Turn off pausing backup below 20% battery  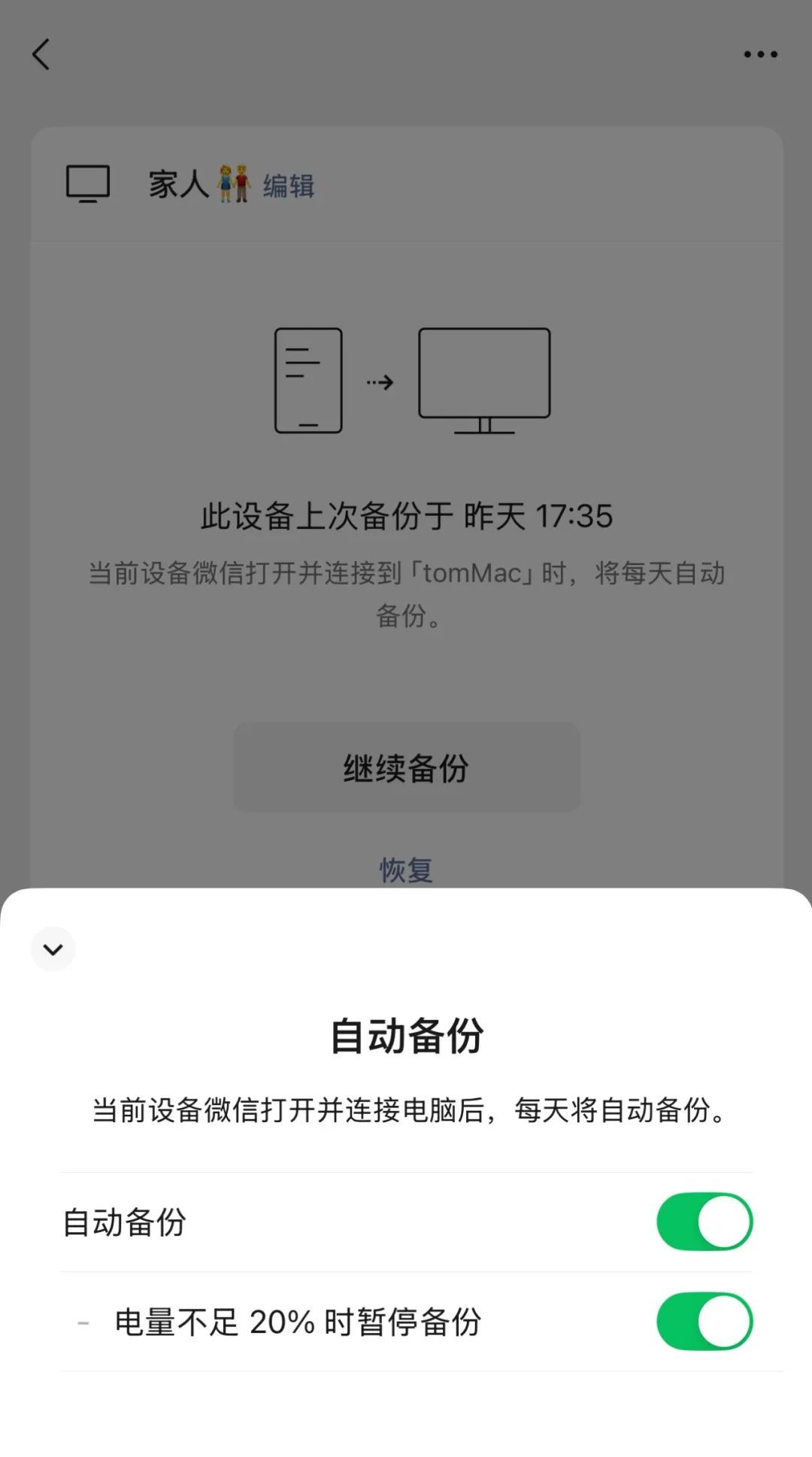(704, 1321)
